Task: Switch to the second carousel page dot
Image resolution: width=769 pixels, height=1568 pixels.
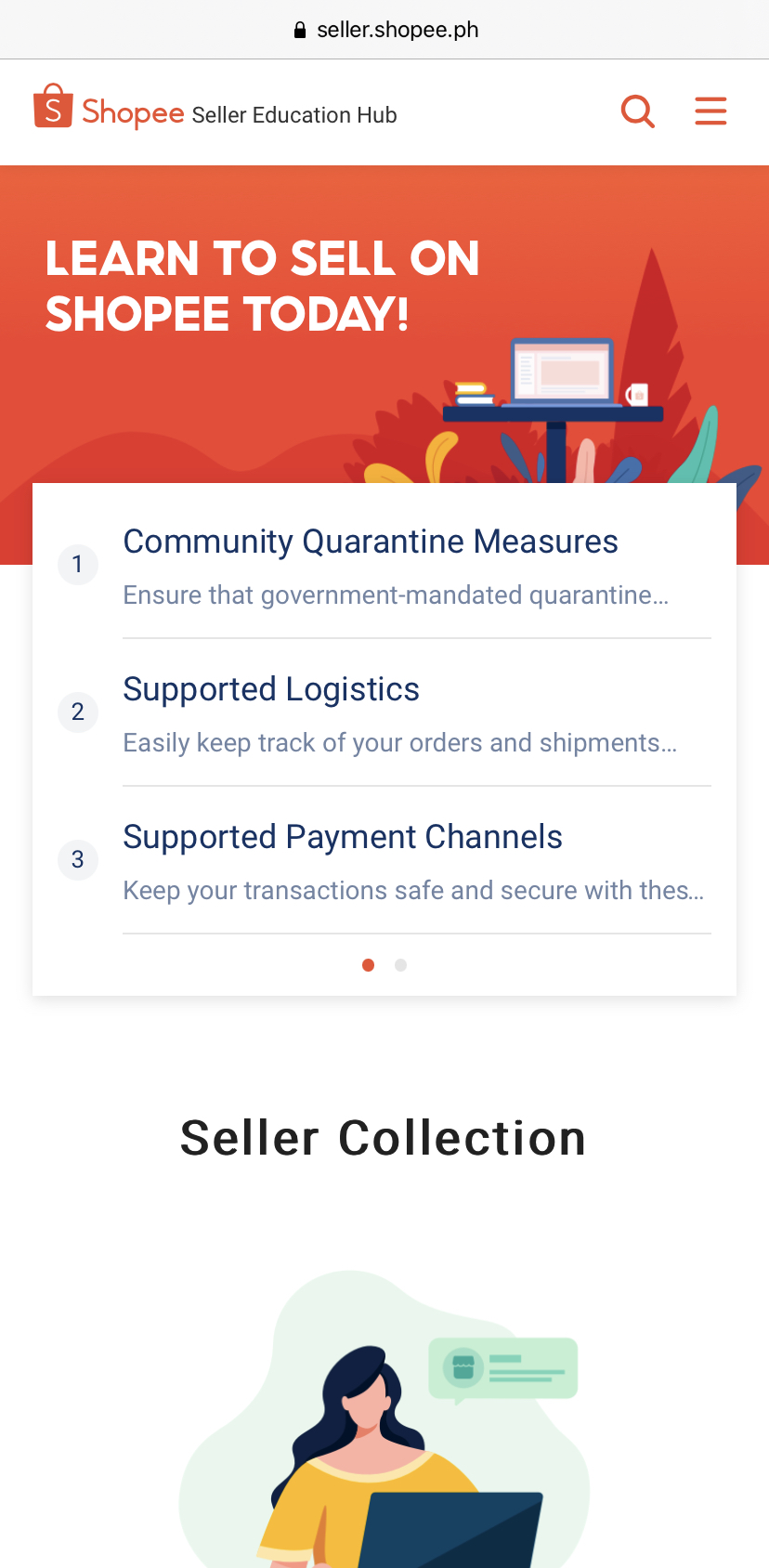Action: [x=400, y=965]
